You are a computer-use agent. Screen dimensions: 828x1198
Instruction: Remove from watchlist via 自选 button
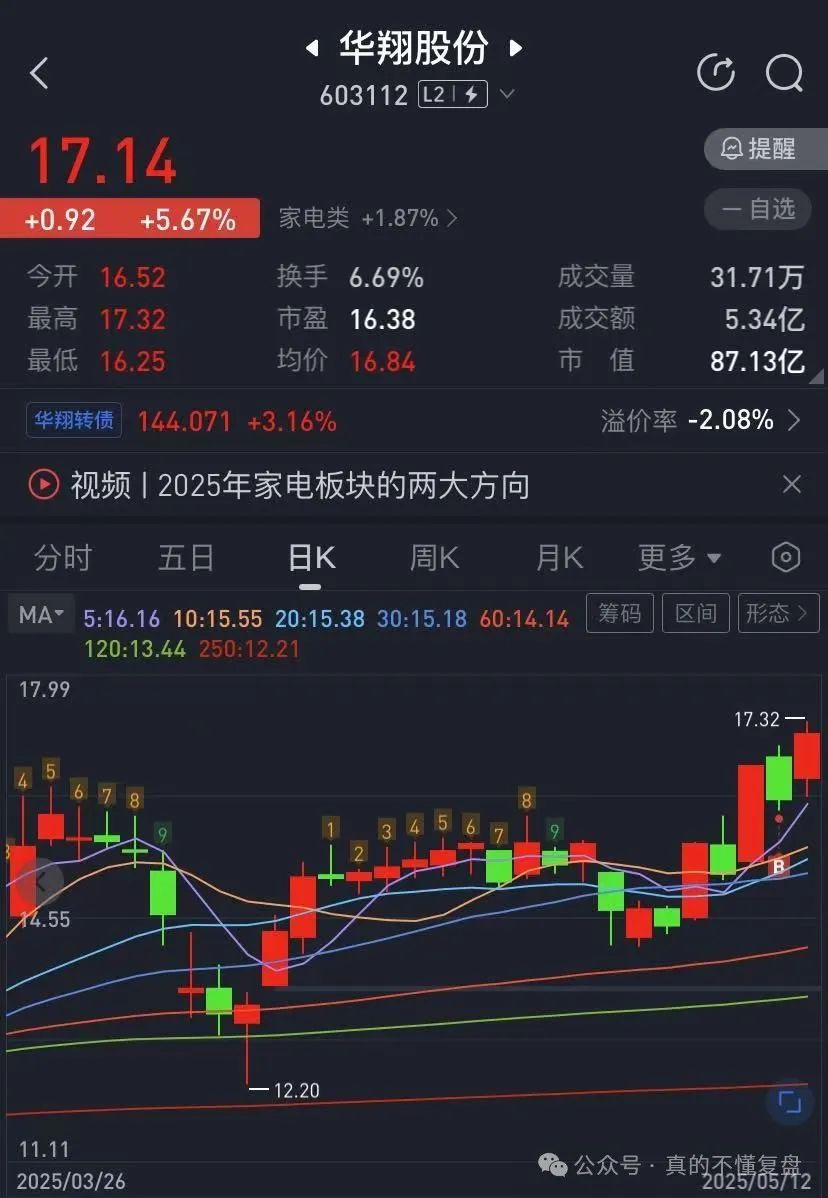click(758, 209)
